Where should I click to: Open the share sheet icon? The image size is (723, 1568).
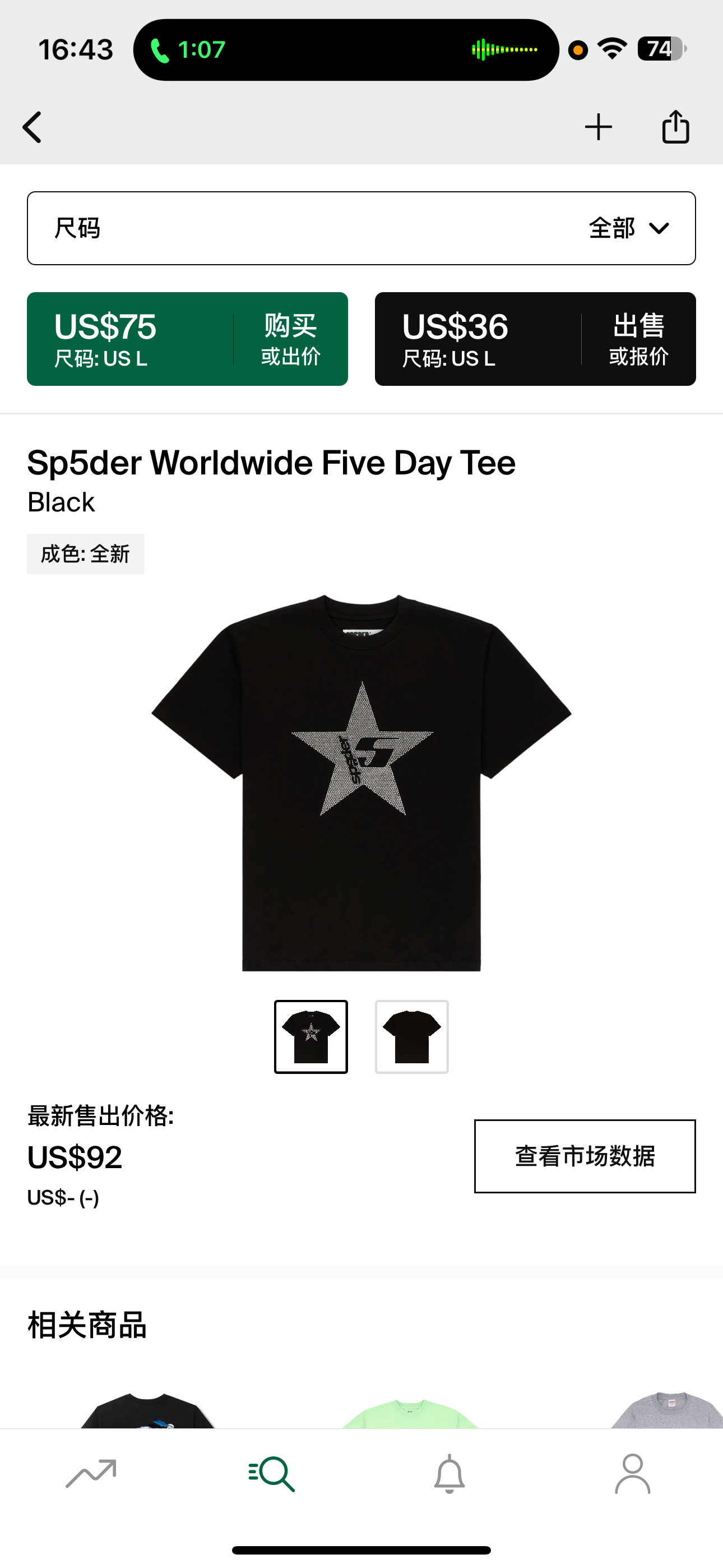point(675,127)
